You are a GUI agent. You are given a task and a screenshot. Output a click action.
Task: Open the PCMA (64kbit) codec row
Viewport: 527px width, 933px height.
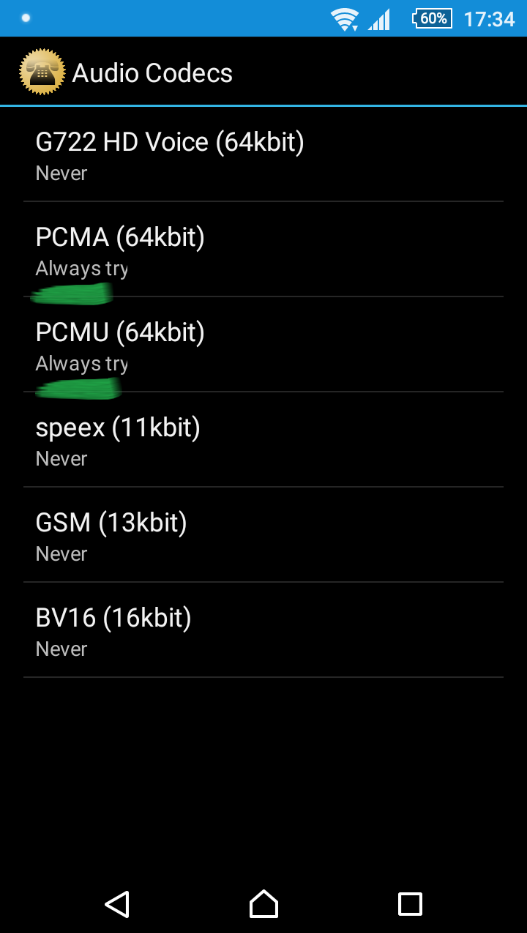tap(264, 249)
